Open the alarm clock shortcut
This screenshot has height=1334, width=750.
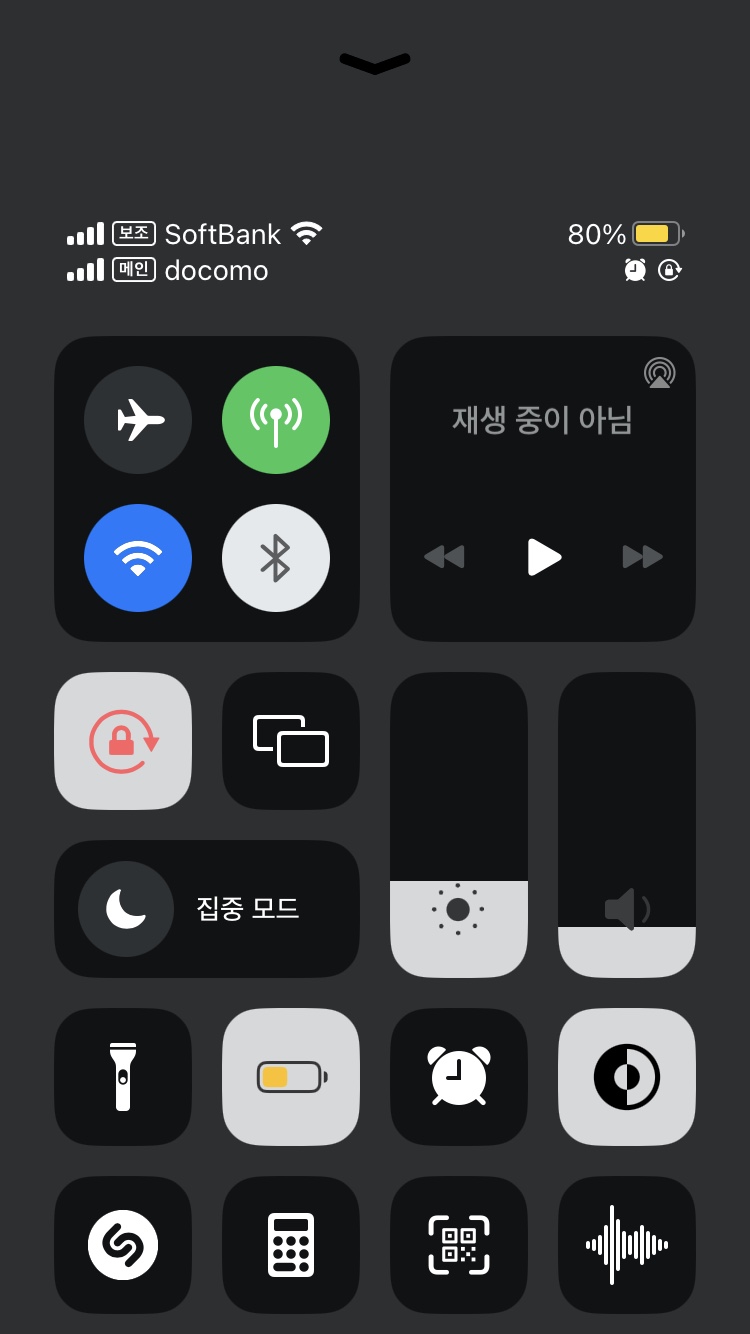coord(459,1077)
